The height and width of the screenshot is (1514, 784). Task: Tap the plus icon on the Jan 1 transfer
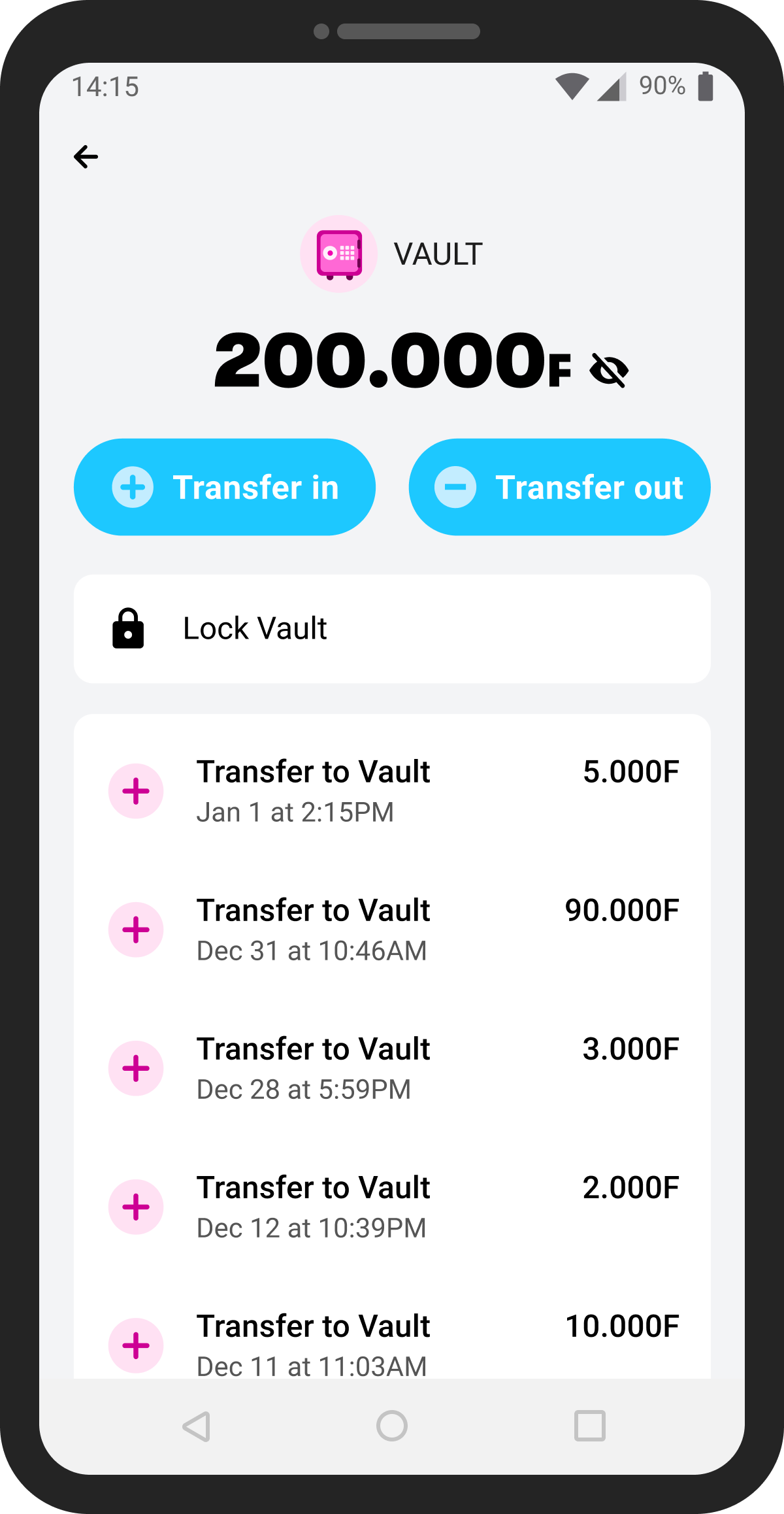point(136,791)
